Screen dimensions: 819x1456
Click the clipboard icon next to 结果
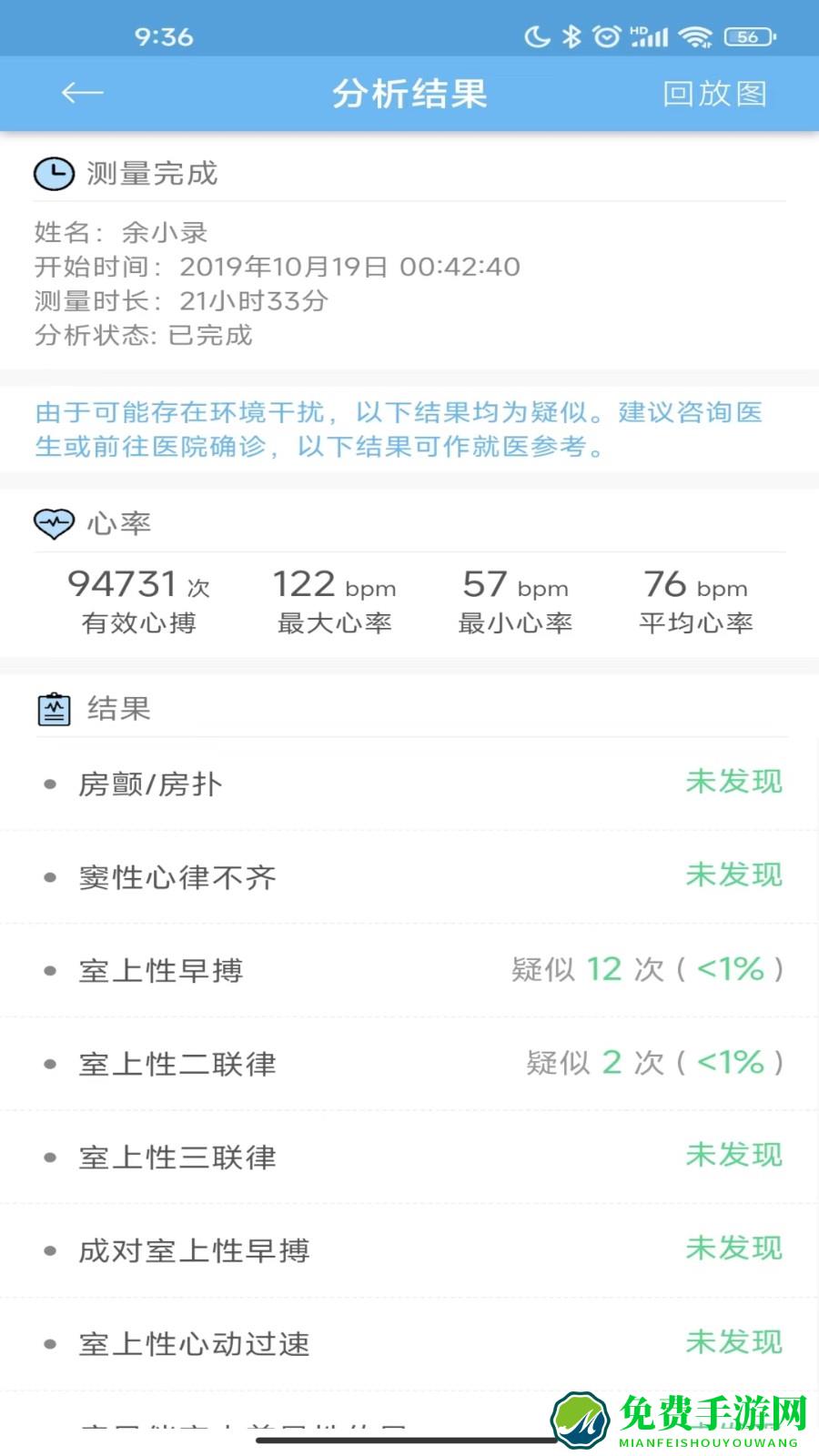(54, 708)
